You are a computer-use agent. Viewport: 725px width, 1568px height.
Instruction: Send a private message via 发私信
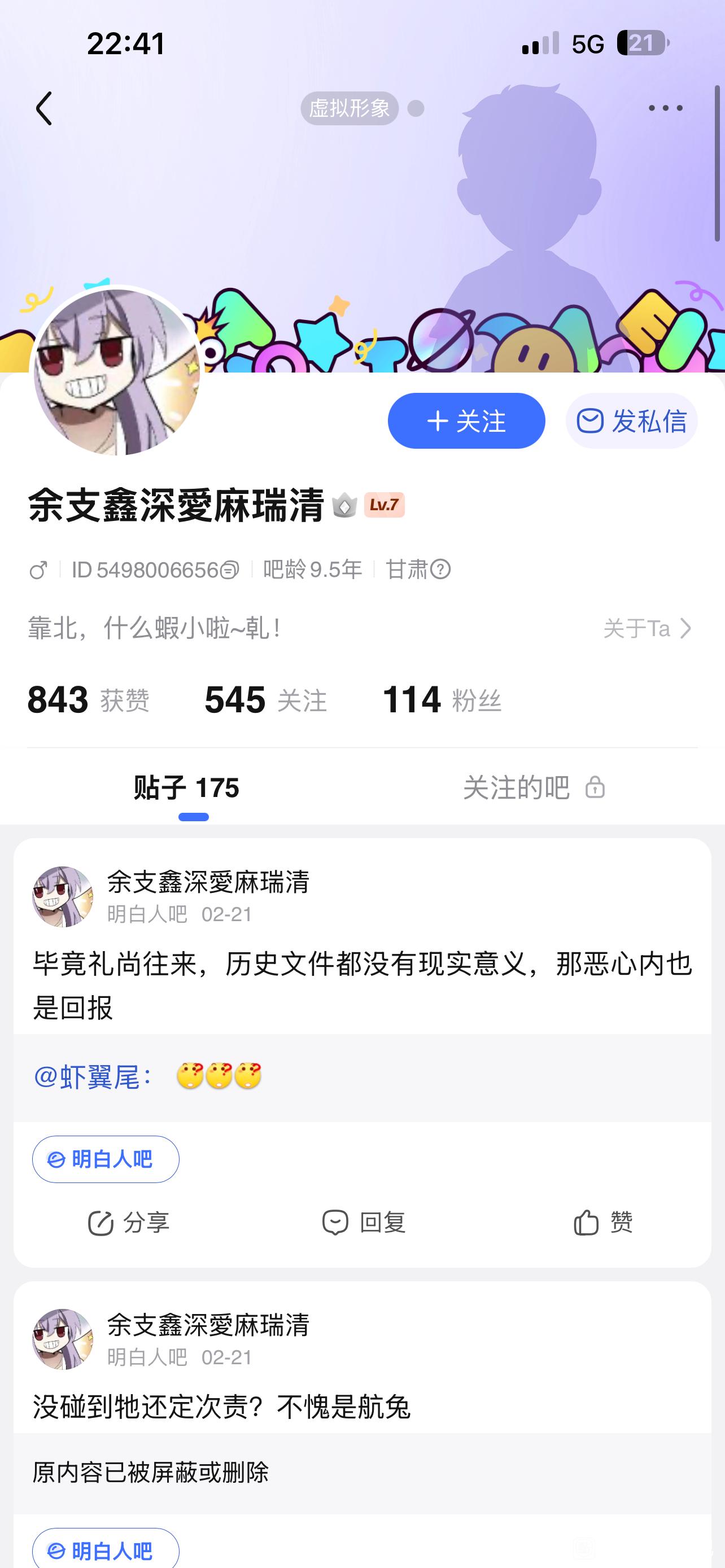coord(631,421)
